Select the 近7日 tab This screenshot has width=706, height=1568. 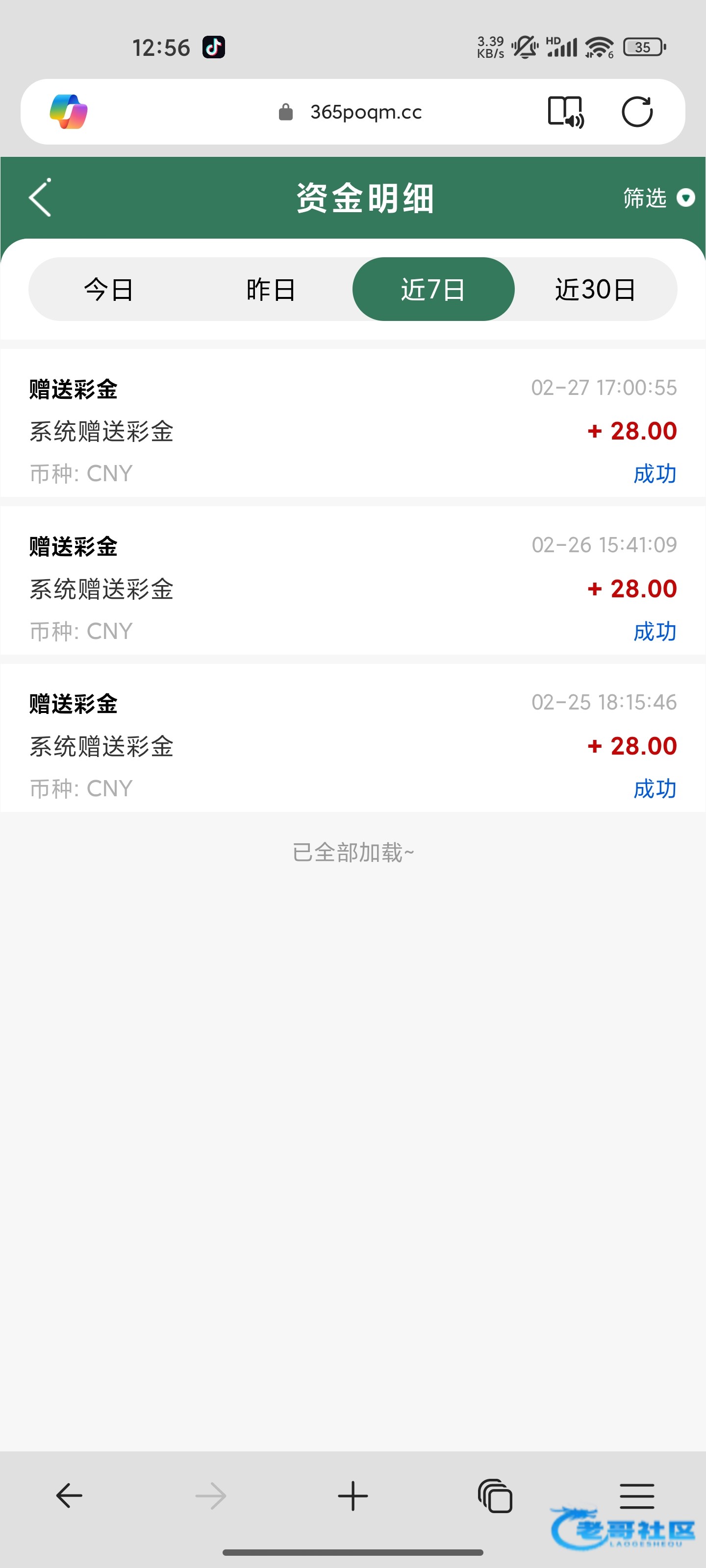point(433,289)
